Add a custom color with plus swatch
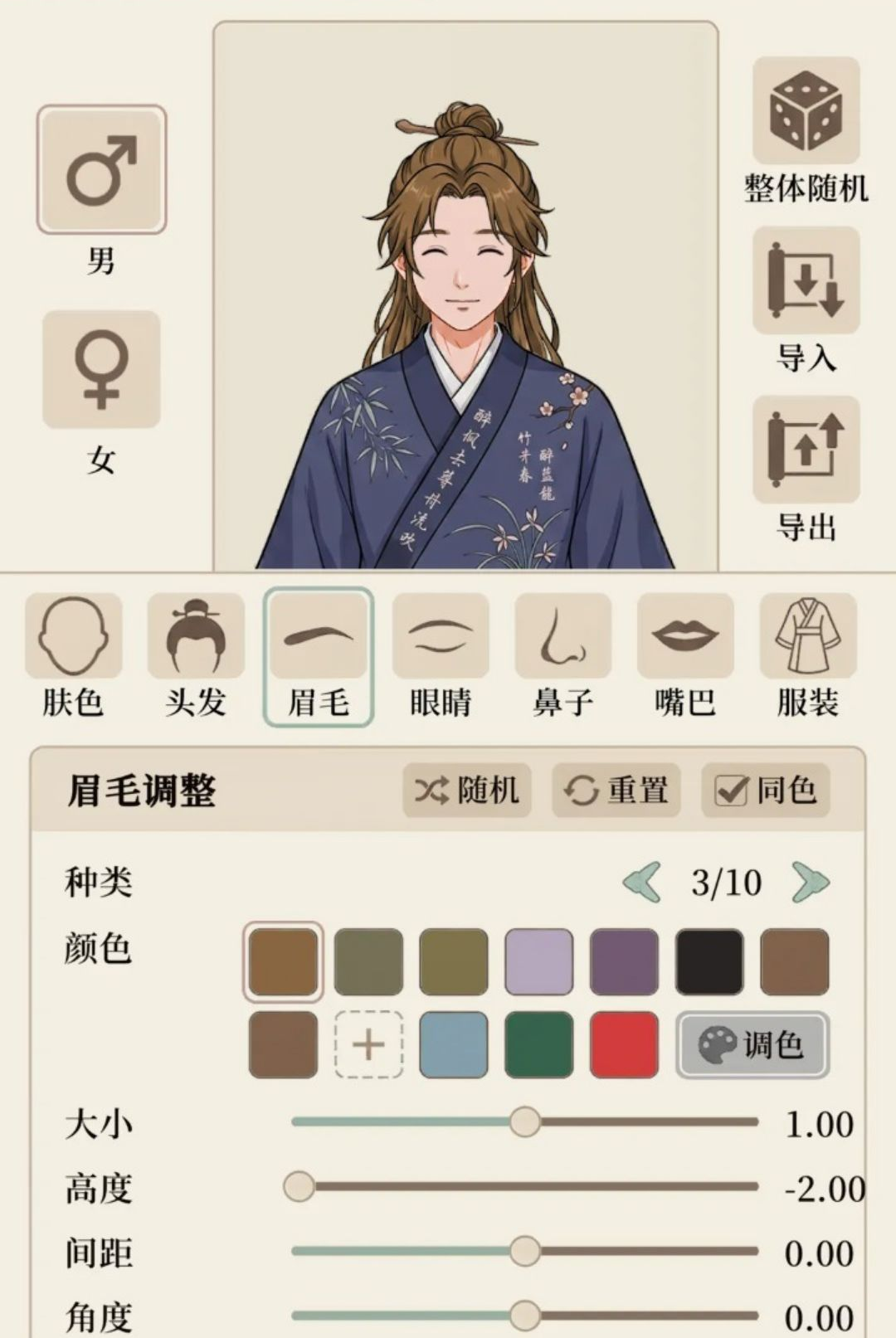The image size is (896, 1338). tap(368, 1044)
